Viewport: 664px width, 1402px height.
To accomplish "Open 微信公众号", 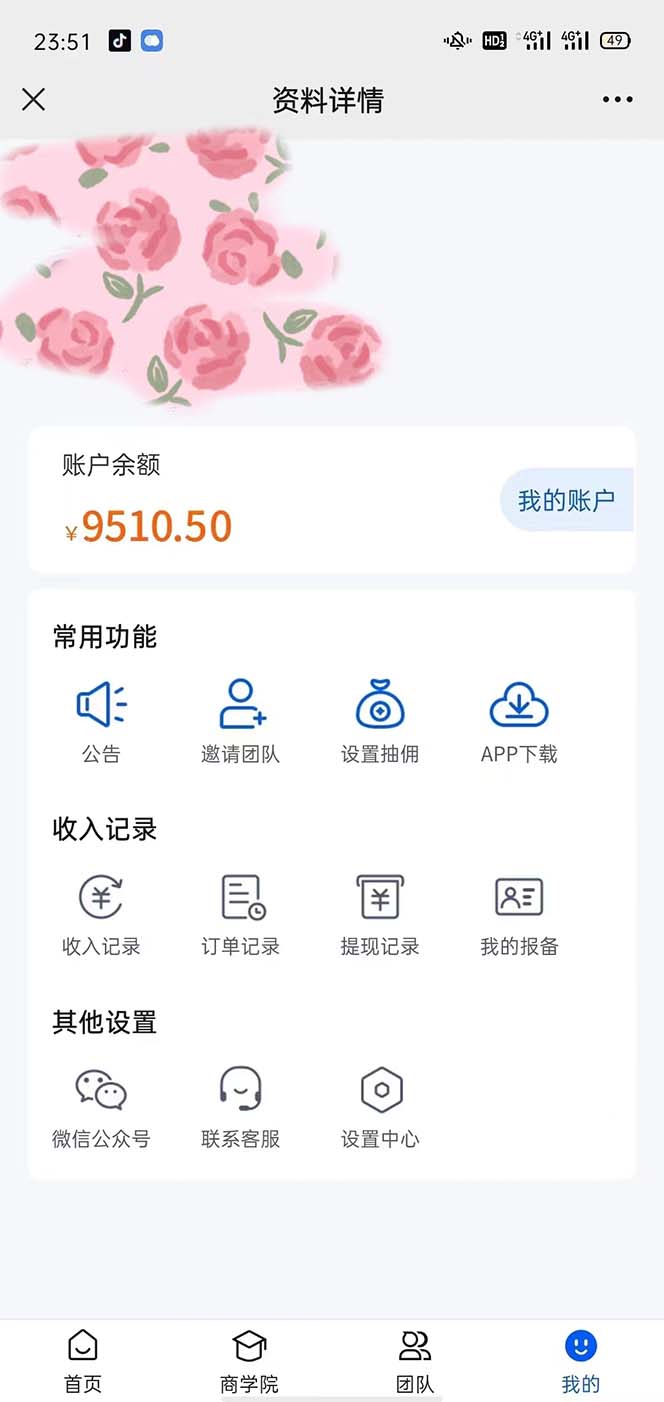I will click(101, 1105).
